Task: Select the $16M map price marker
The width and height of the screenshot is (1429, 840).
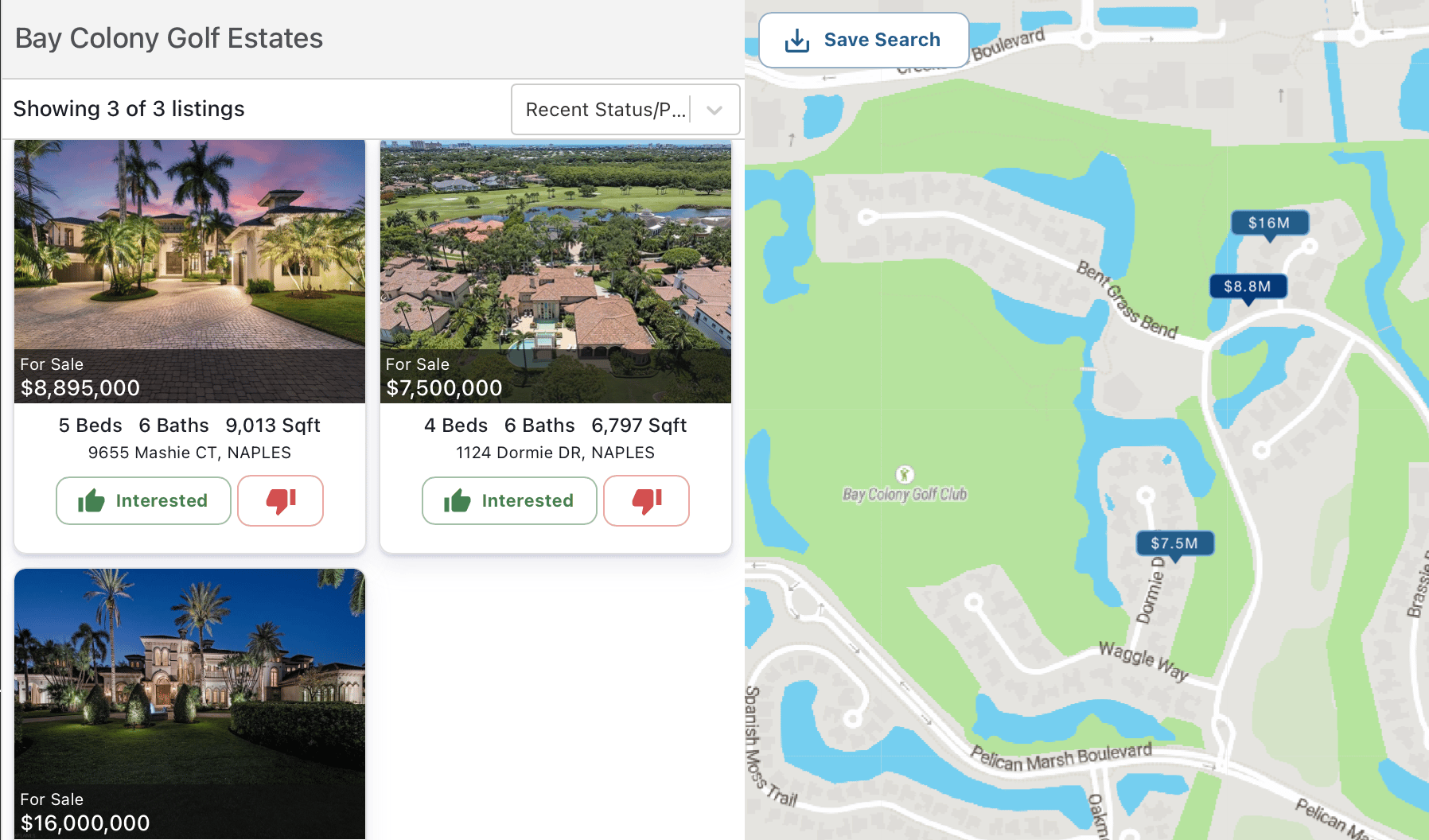Action: point(1268,223)
